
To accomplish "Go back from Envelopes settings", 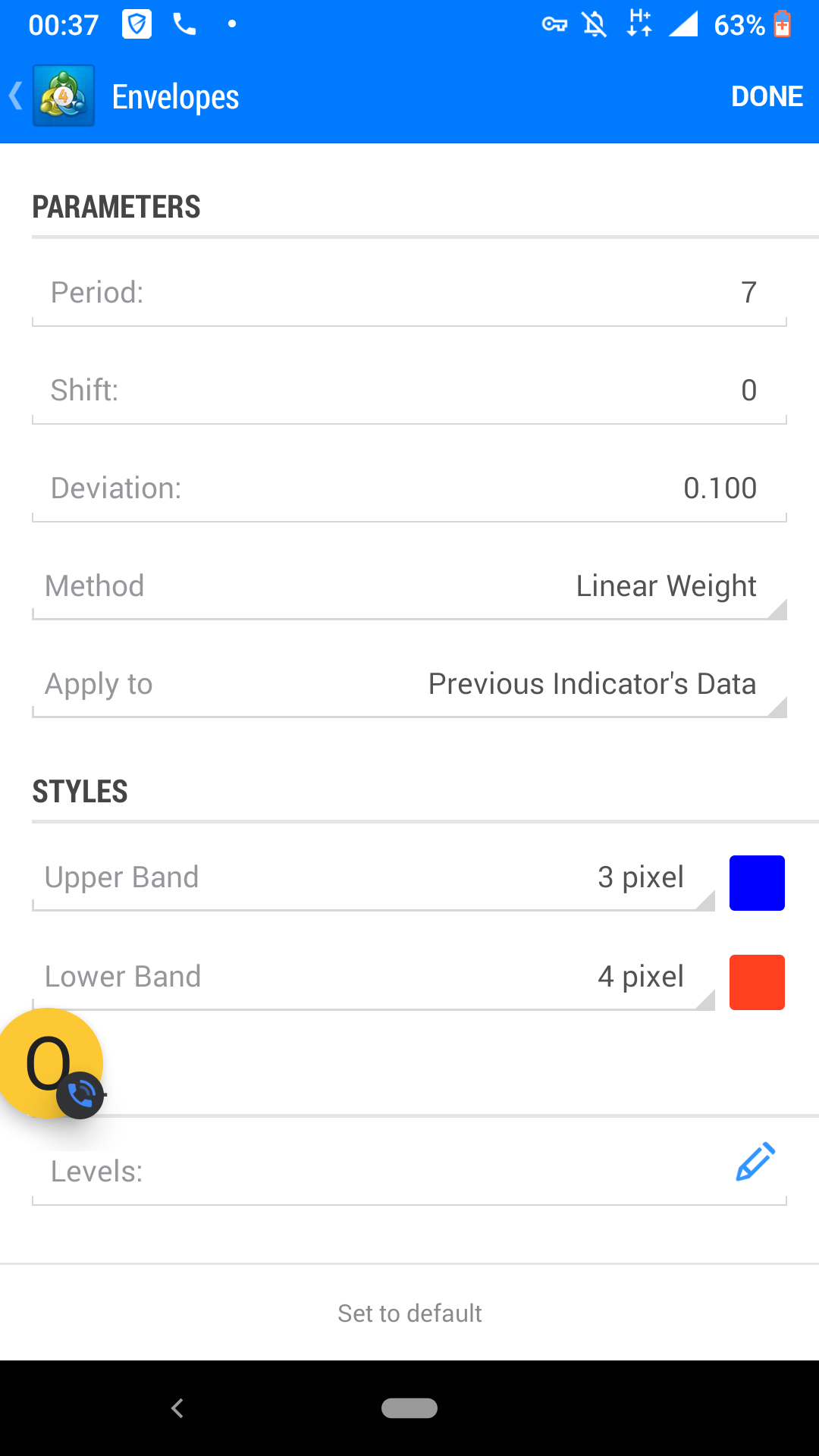I will [x=17, y=96].
